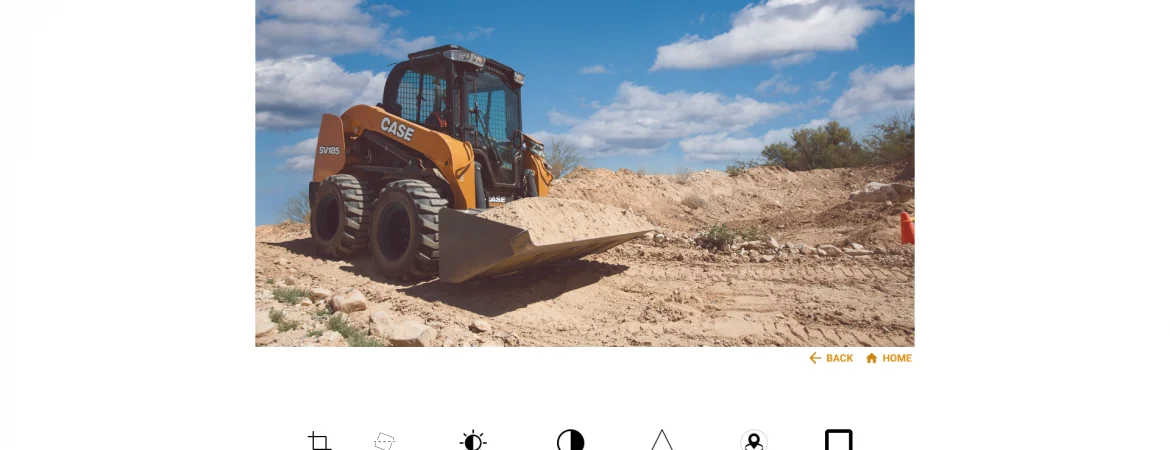Go to HOME link

888,358
